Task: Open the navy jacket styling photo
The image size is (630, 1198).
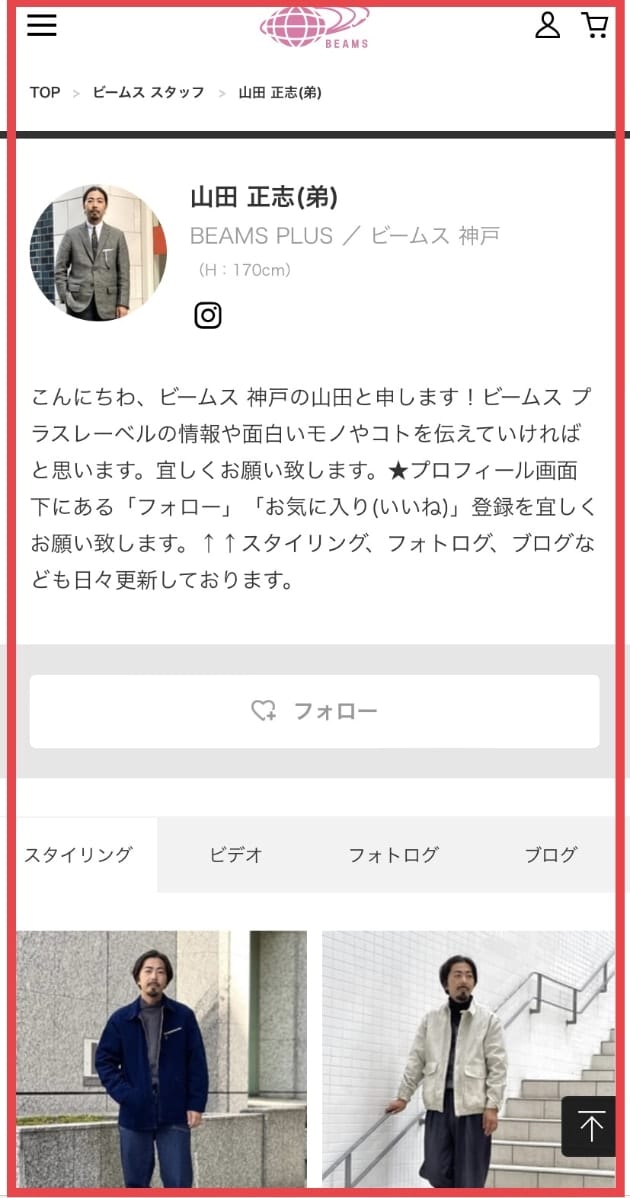Action: tap(161, 1058)
